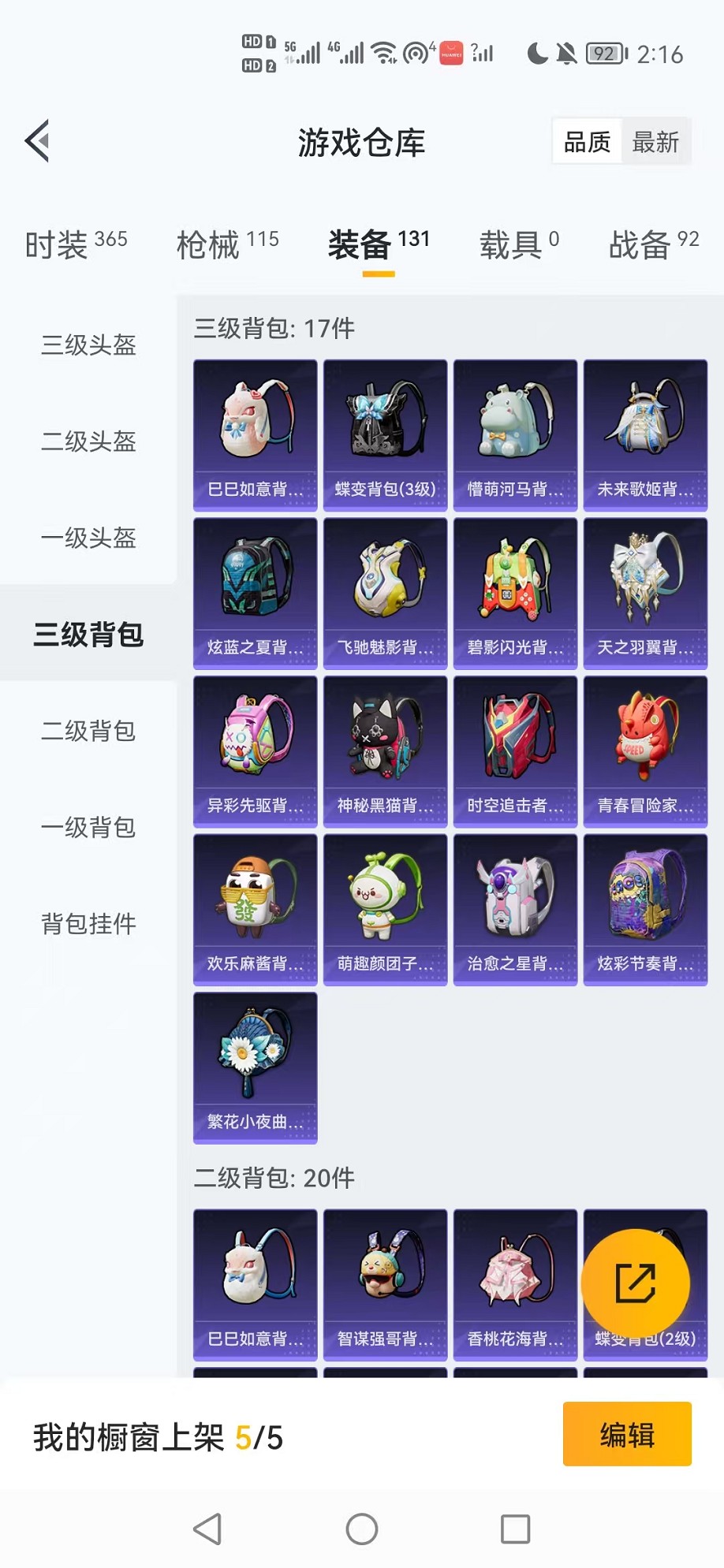Screen dimensions: 724x1568
Task: Tap the 编辑 button
Action: [x=627, y=1434]
